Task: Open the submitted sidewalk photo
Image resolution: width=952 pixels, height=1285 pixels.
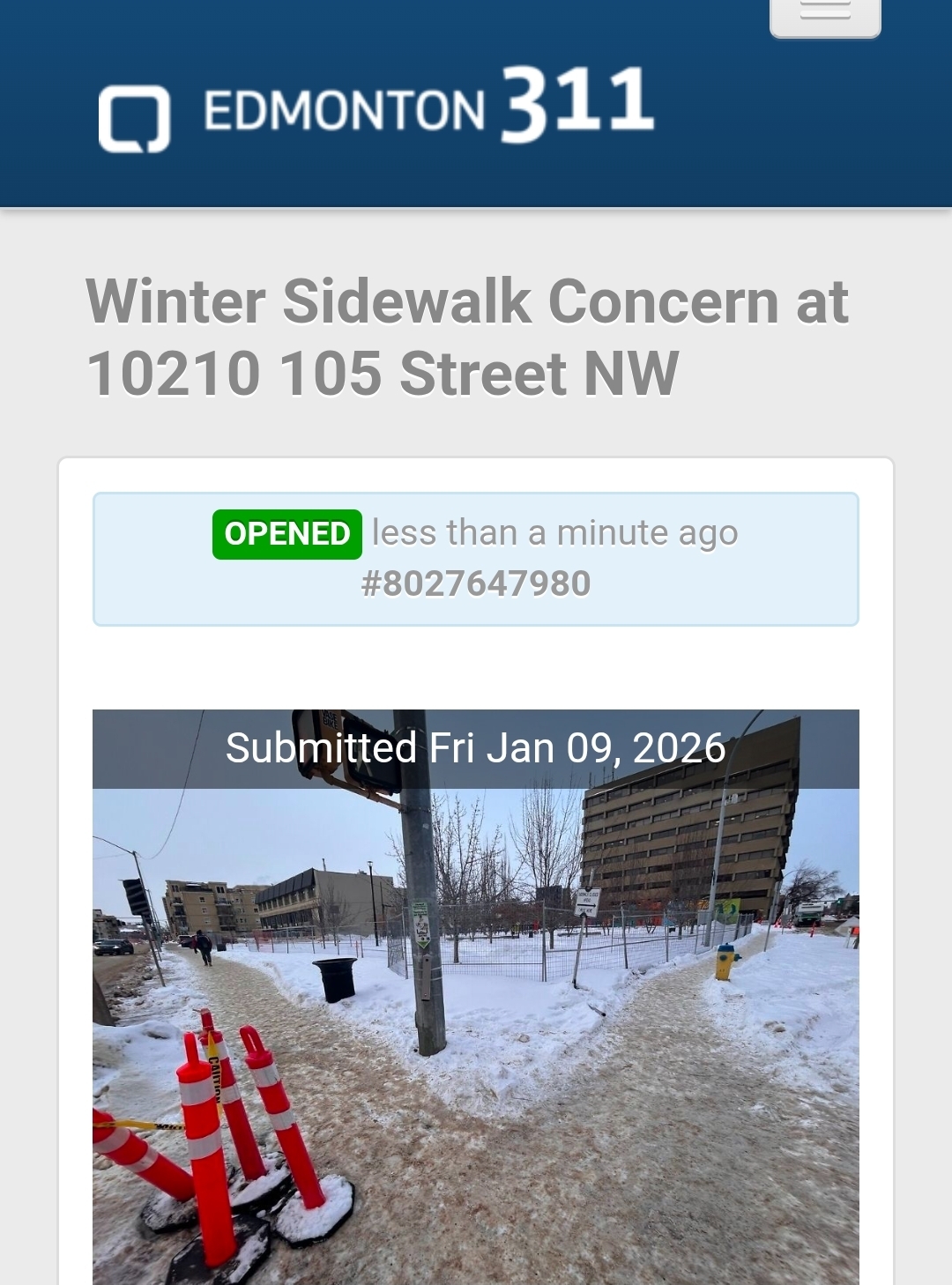Action: pyautogui.click(x=476, y=1014)
